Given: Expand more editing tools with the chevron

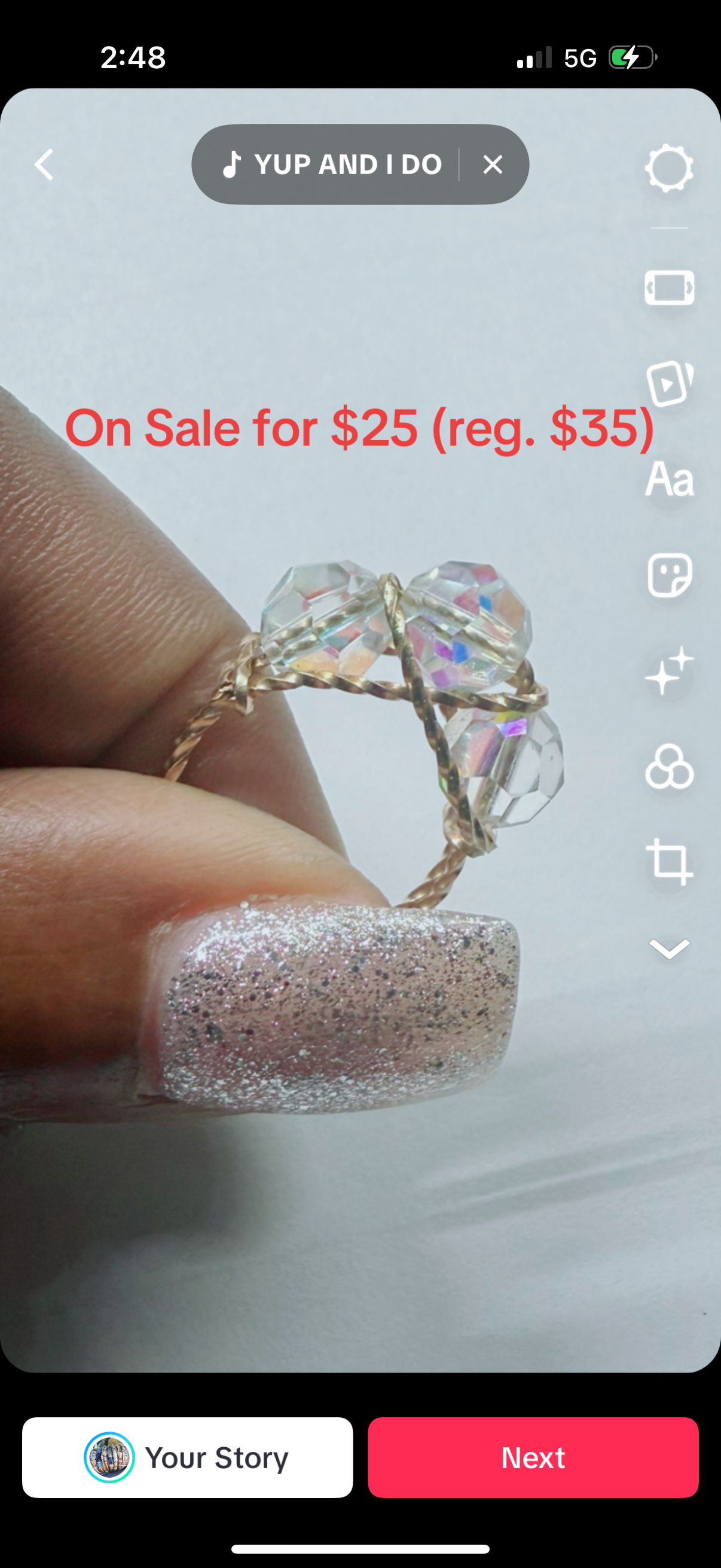Looking at the screenshot, I should 668,948.
